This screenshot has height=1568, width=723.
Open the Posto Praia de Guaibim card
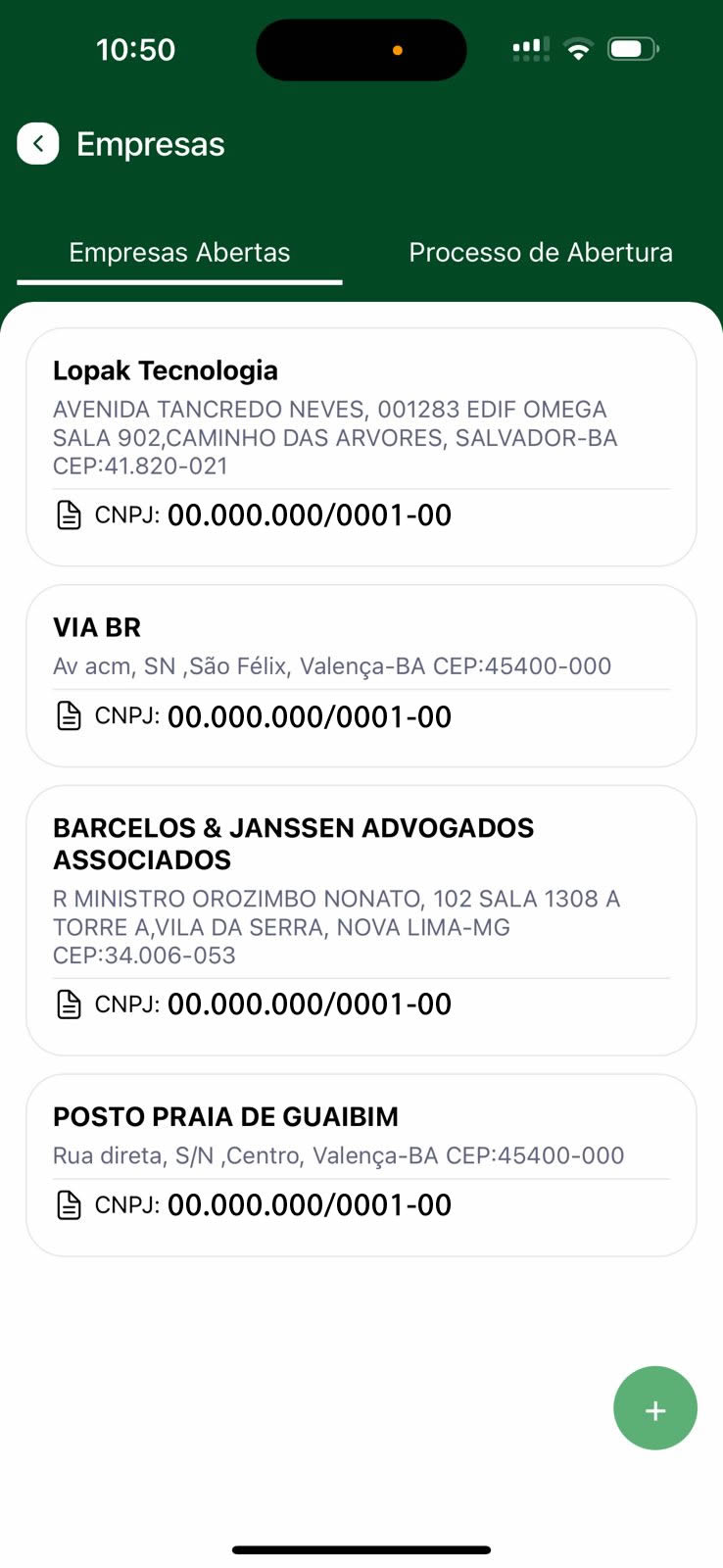(x=361, y=1164)
